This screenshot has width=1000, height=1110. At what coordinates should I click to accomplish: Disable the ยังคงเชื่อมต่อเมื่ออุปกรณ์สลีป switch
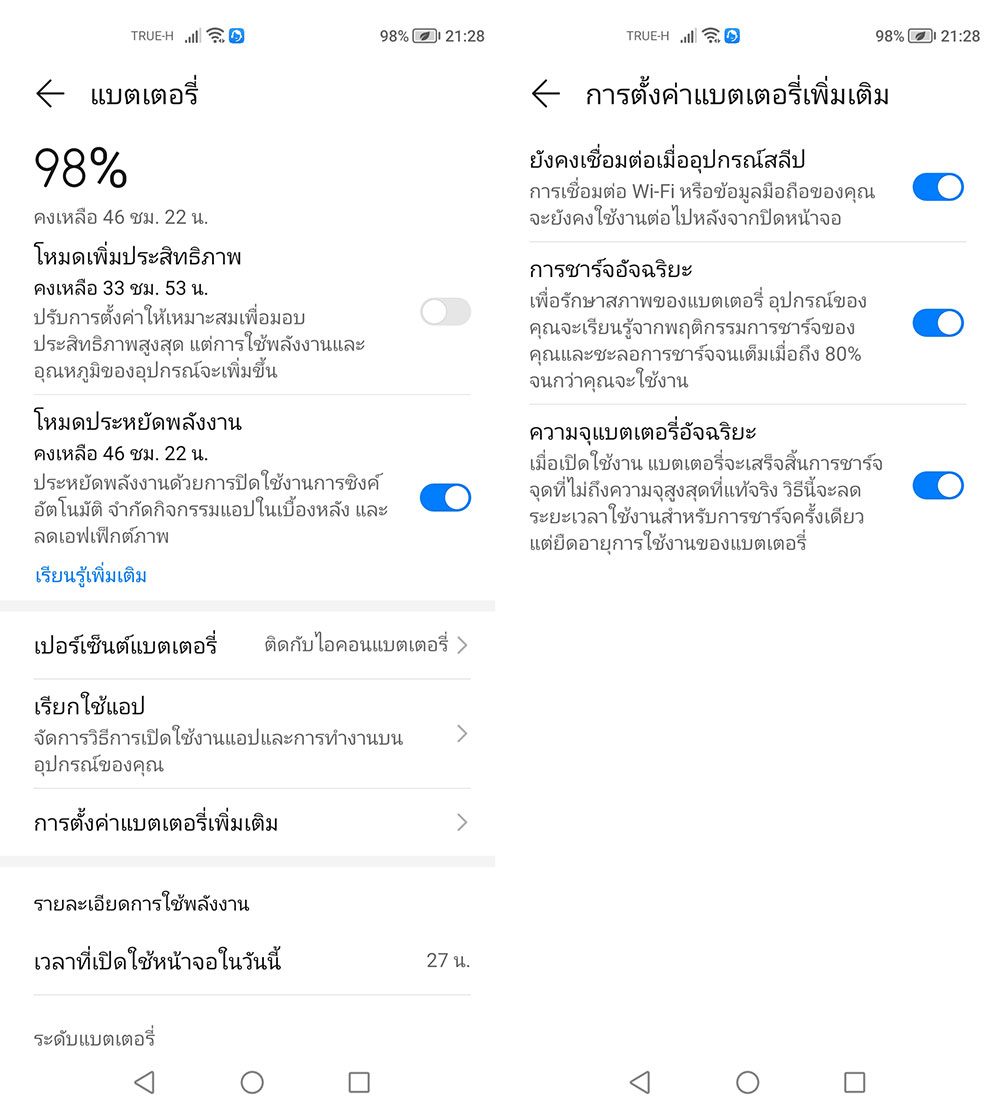coord(938,187)
